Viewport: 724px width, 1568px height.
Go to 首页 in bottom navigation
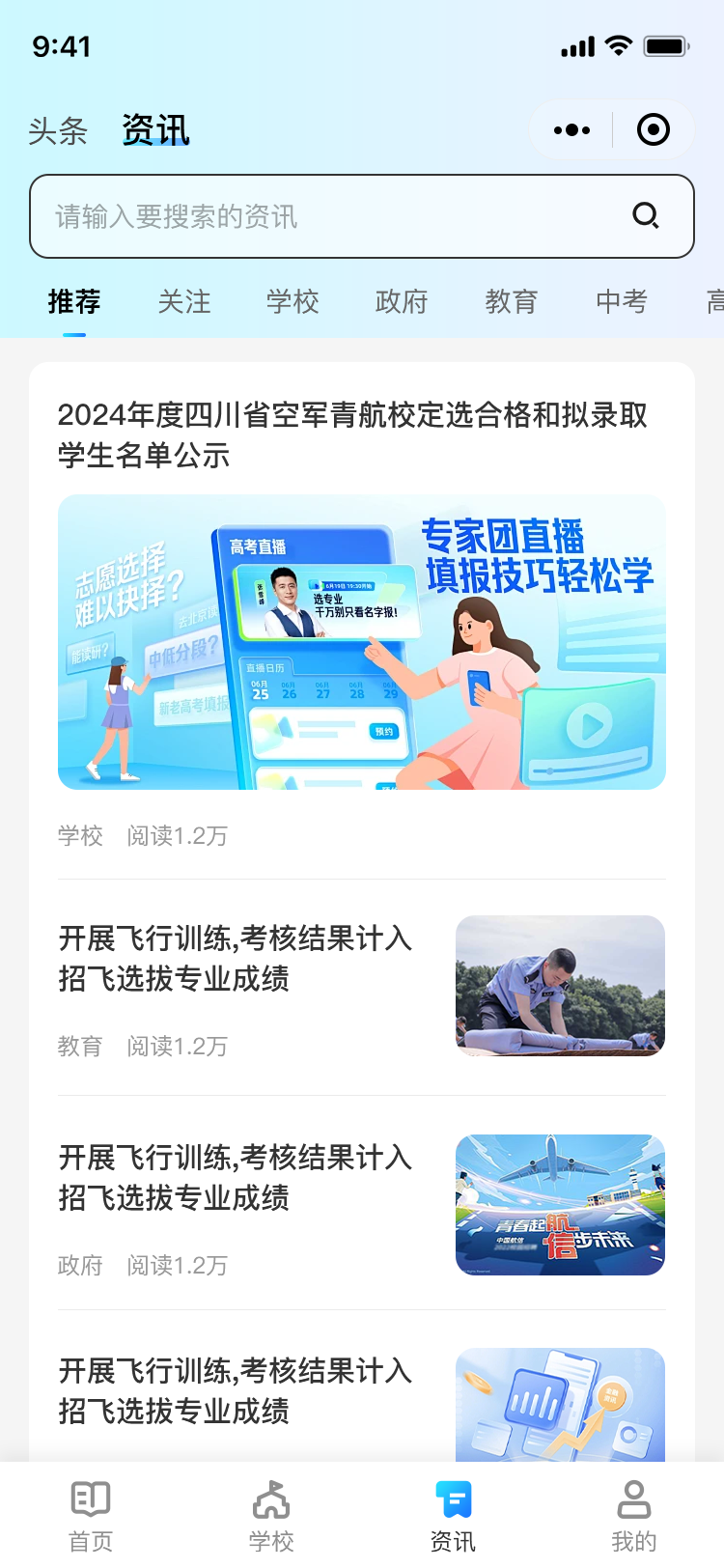(91, 1516)
